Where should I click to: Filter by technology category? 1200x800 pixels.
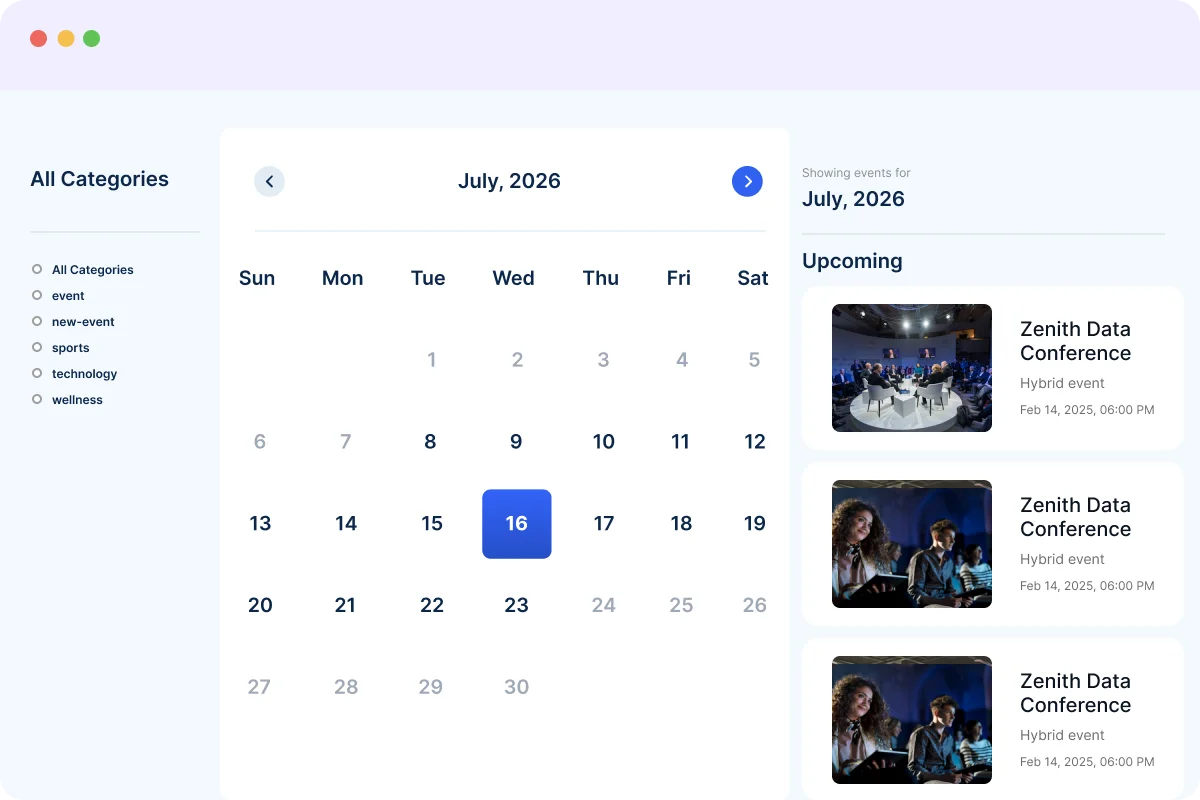click(x=84, y=374)
